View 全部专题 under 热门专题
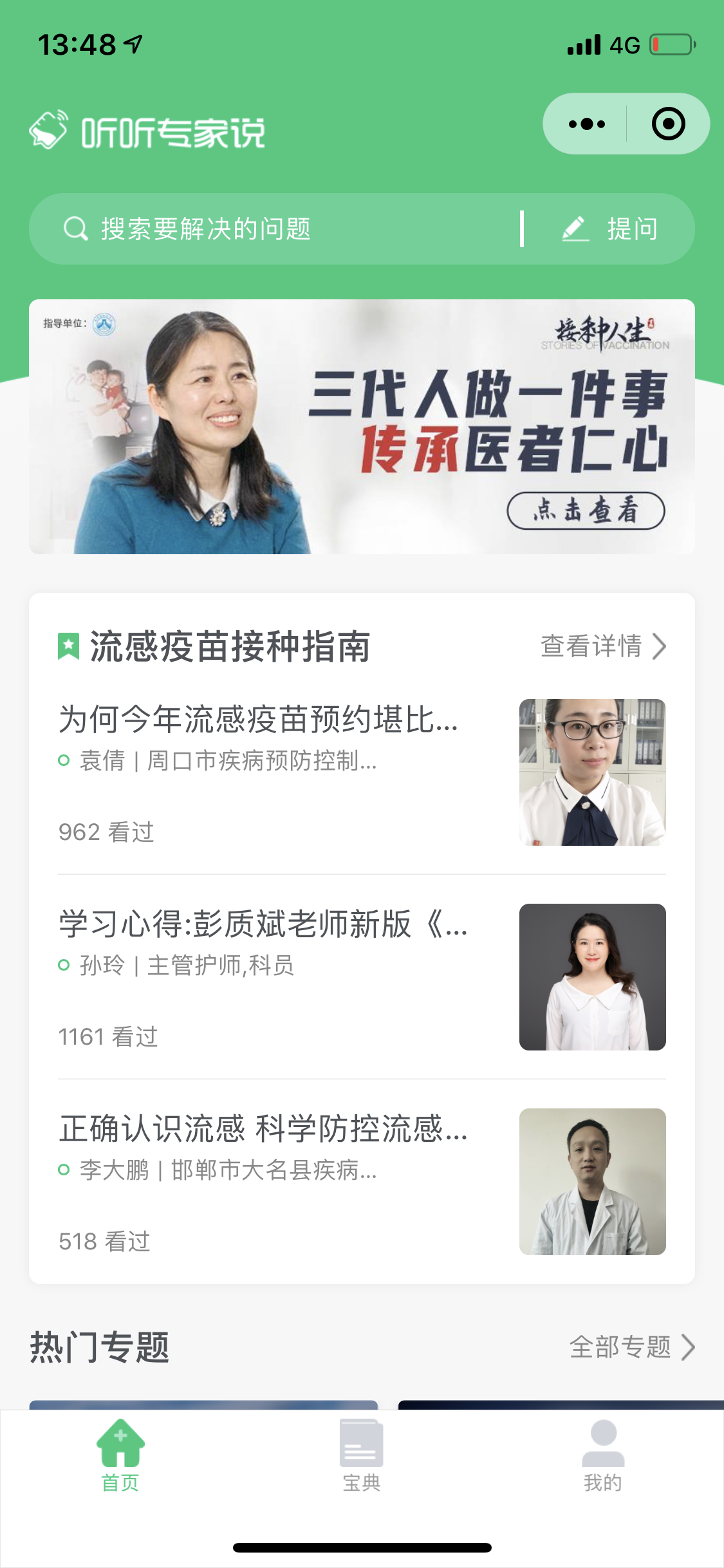724x1568 pixels. coord(632,1347)
